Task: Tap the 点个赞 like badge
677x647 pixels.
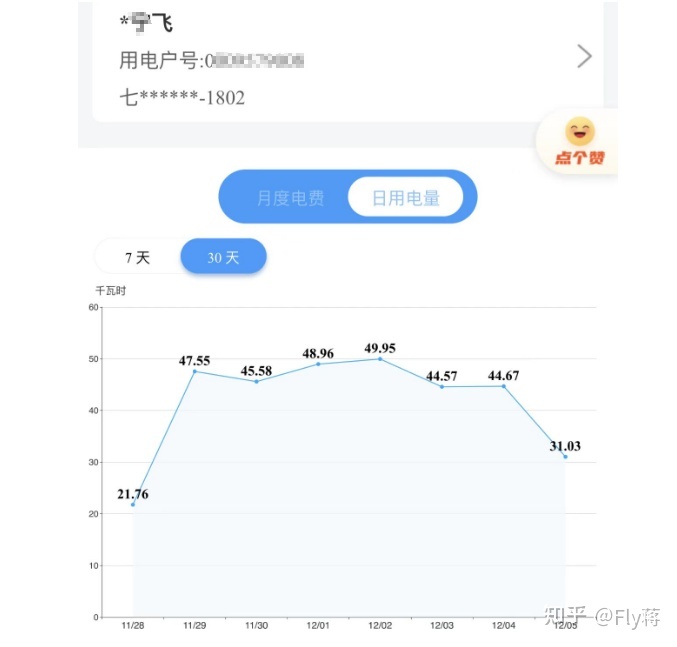Action: coord(579,142)
